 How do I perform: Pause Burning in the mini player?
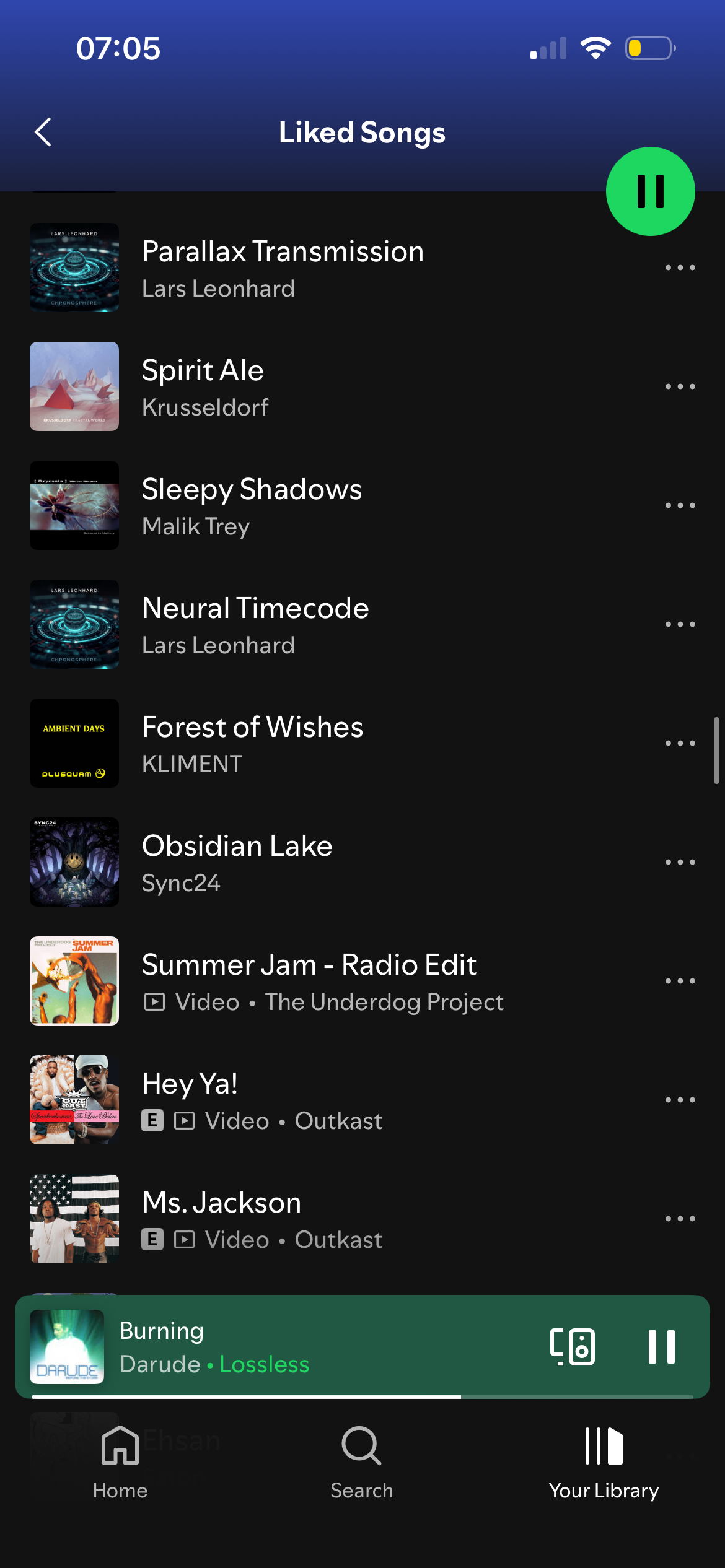tap(661, 1347)
